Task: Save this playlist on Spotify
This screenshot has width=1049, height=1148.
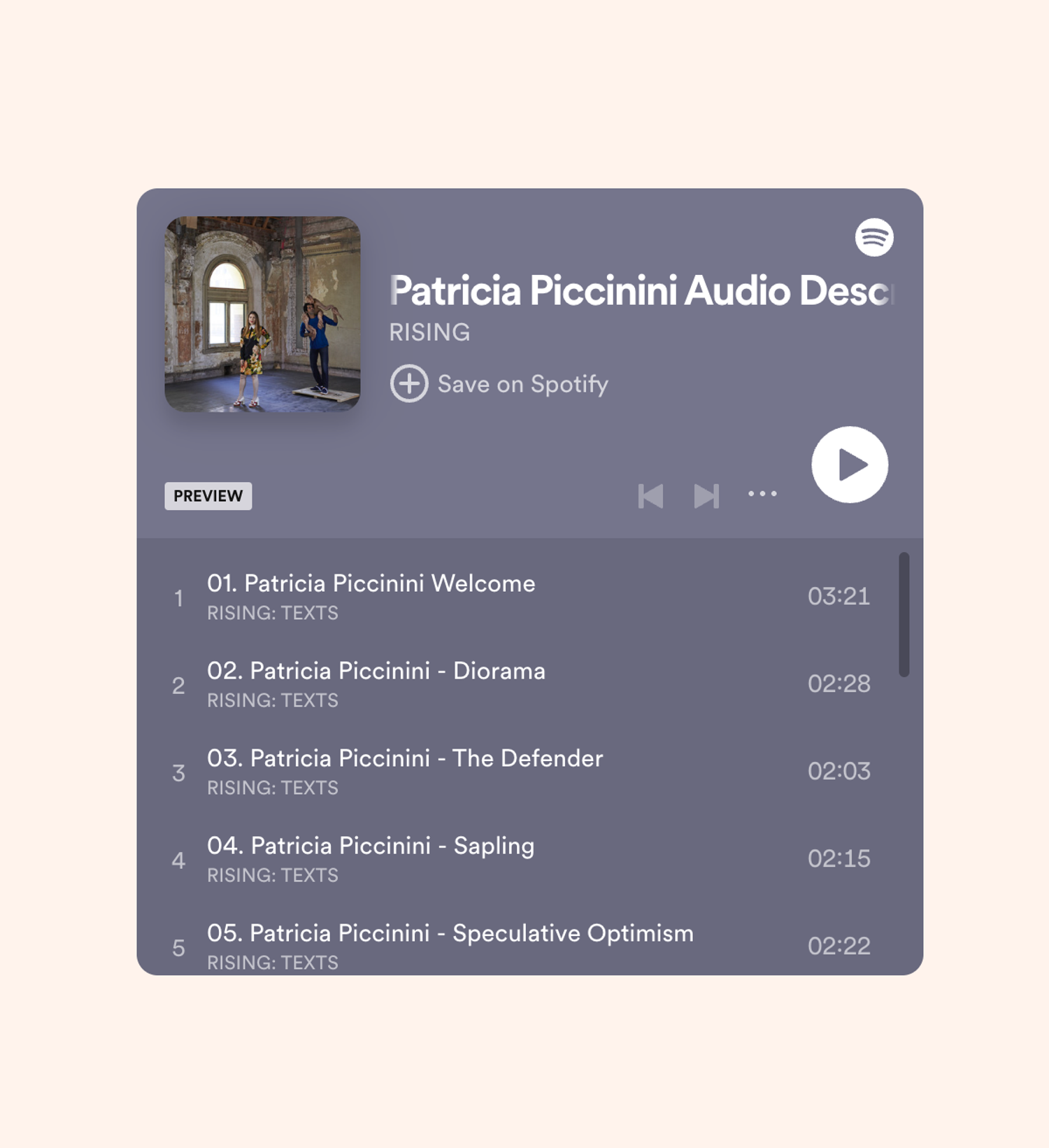Action: tap(499, 383)
